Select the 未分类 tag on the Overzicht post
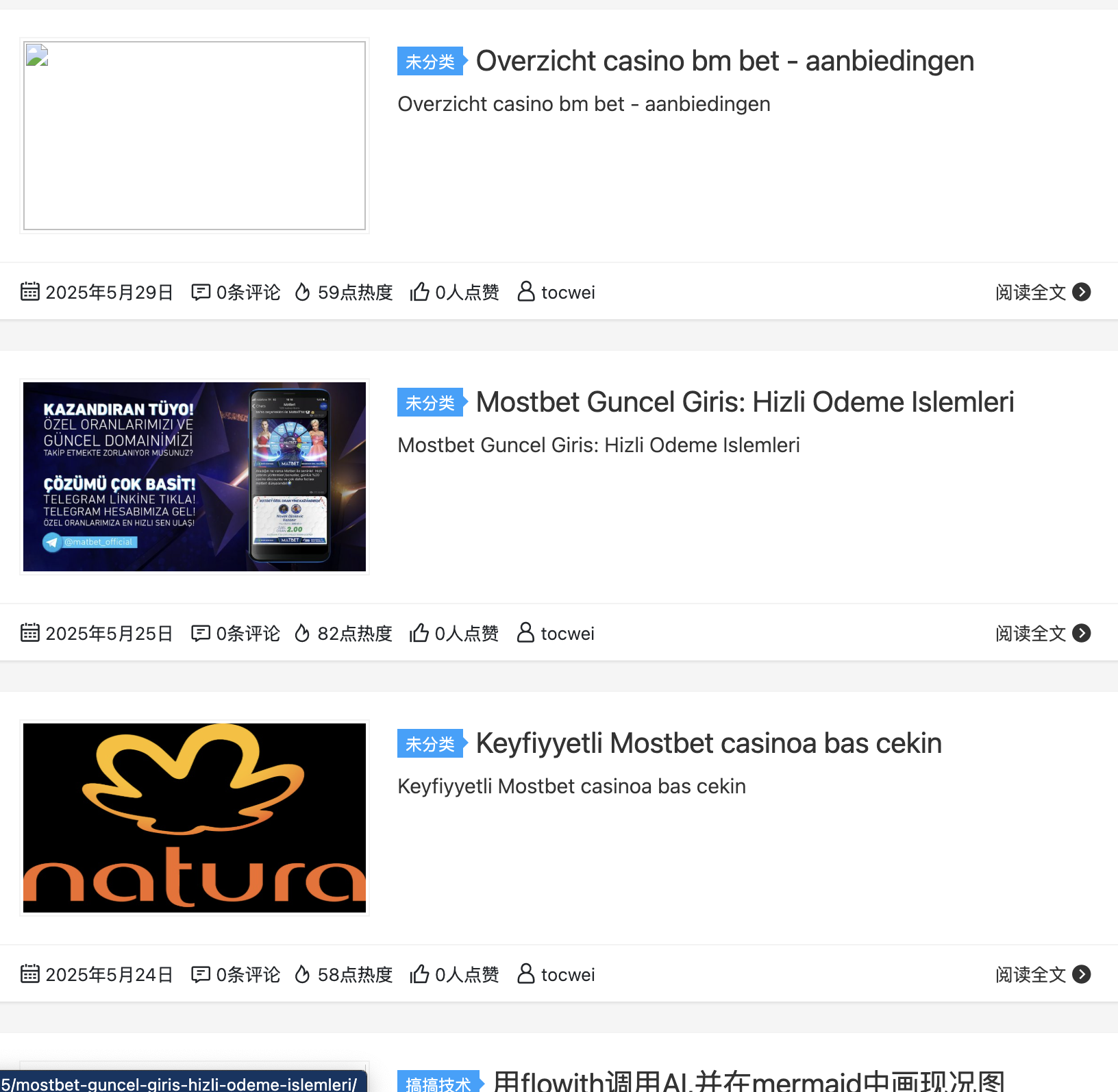Image resolution: width=1118 pixels, height=1092 pixels. 430,62
